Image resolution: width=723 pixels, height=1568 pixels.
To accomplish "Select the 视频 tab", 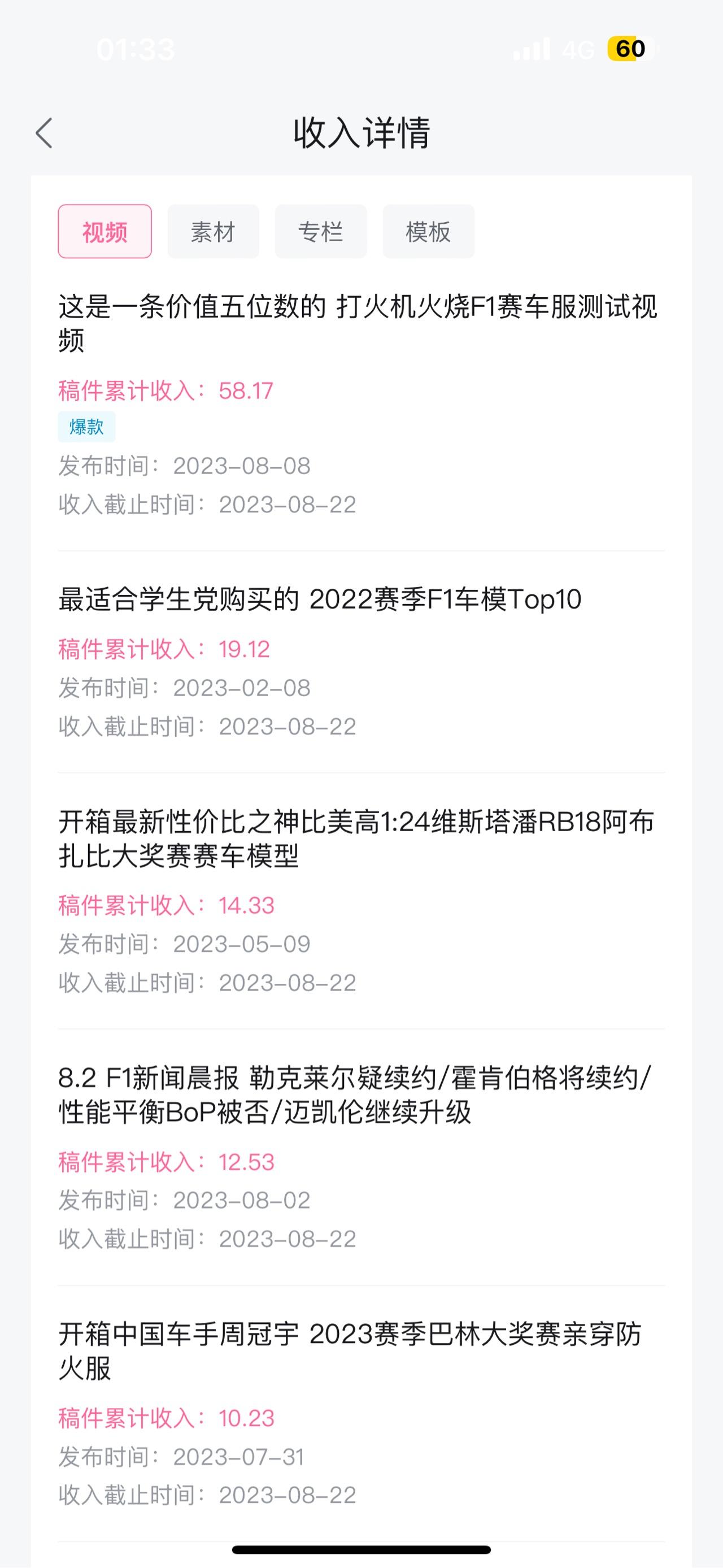I will (104, 232).
